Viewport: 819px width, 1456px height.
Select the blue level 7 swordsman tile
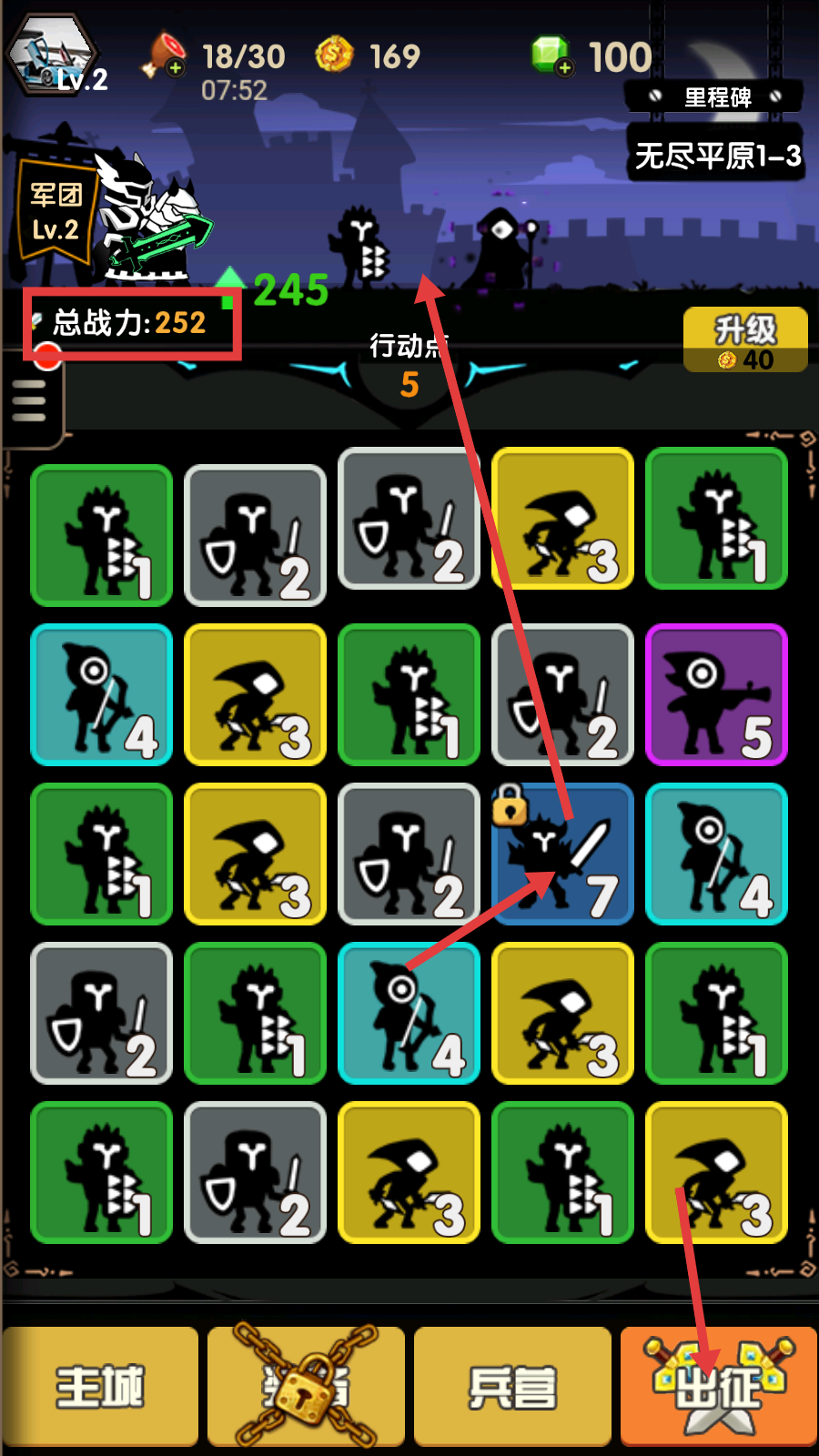562,854
